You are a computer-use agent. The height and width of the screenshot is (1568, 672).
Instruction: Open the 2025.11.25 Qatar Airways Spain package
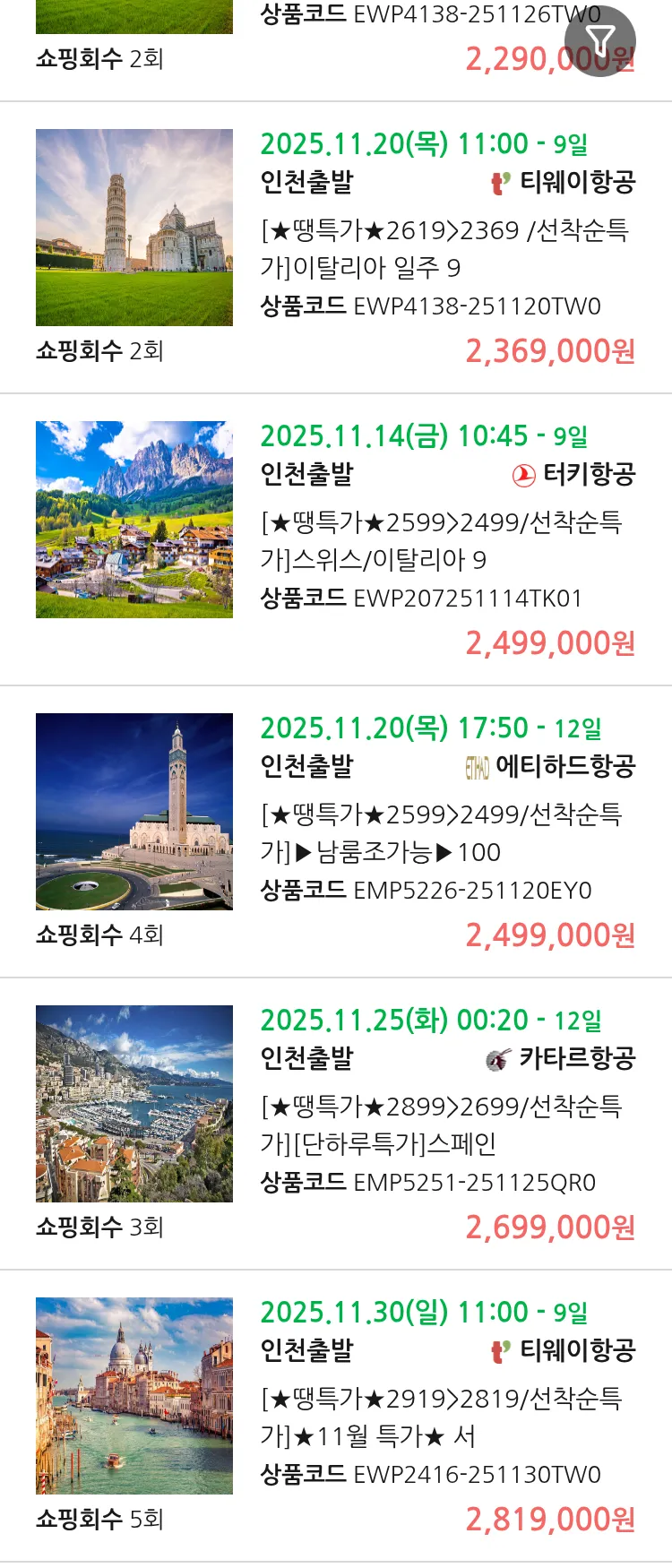[446, 1125]
